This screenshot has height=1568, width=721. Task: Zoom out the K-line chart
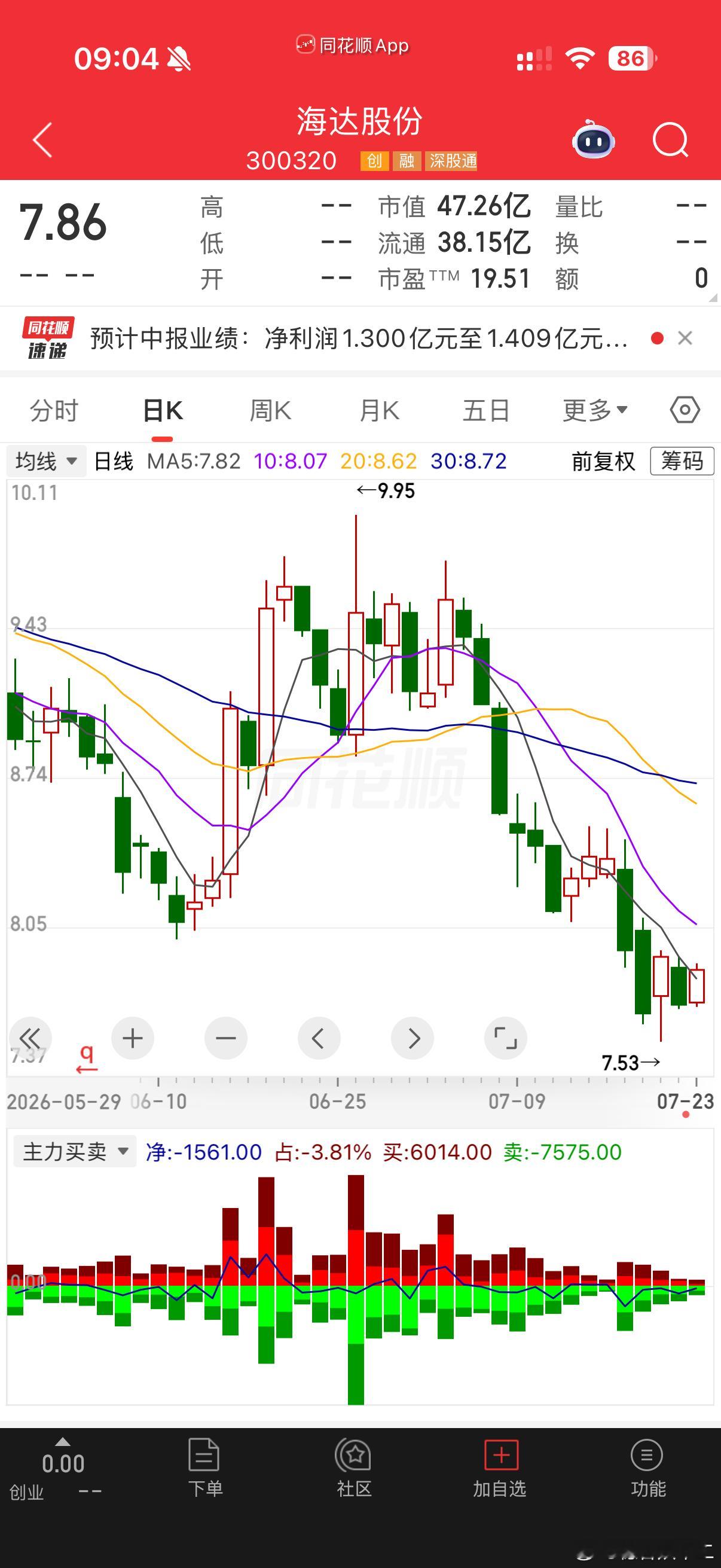226,1038
